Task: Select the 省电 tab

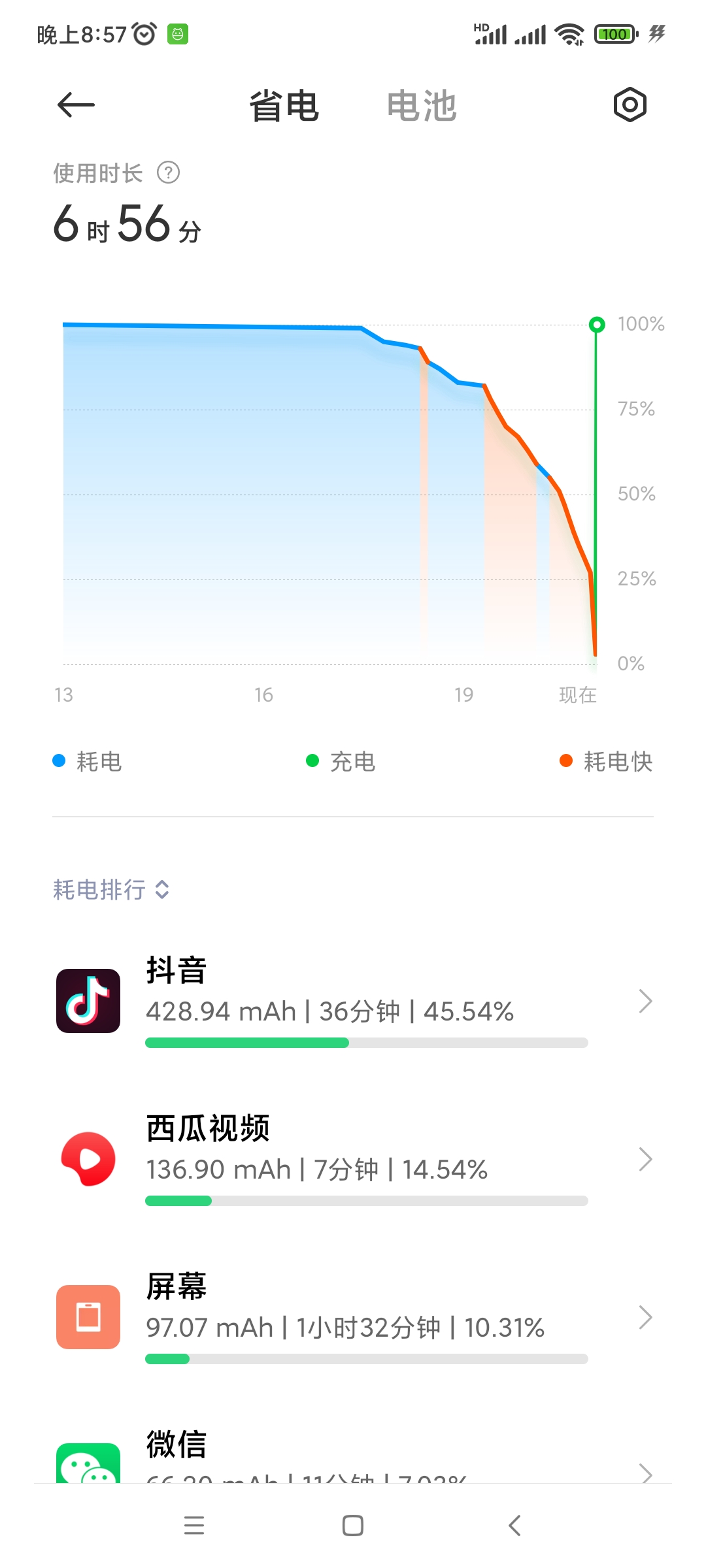Action: [x=284, y=106]
